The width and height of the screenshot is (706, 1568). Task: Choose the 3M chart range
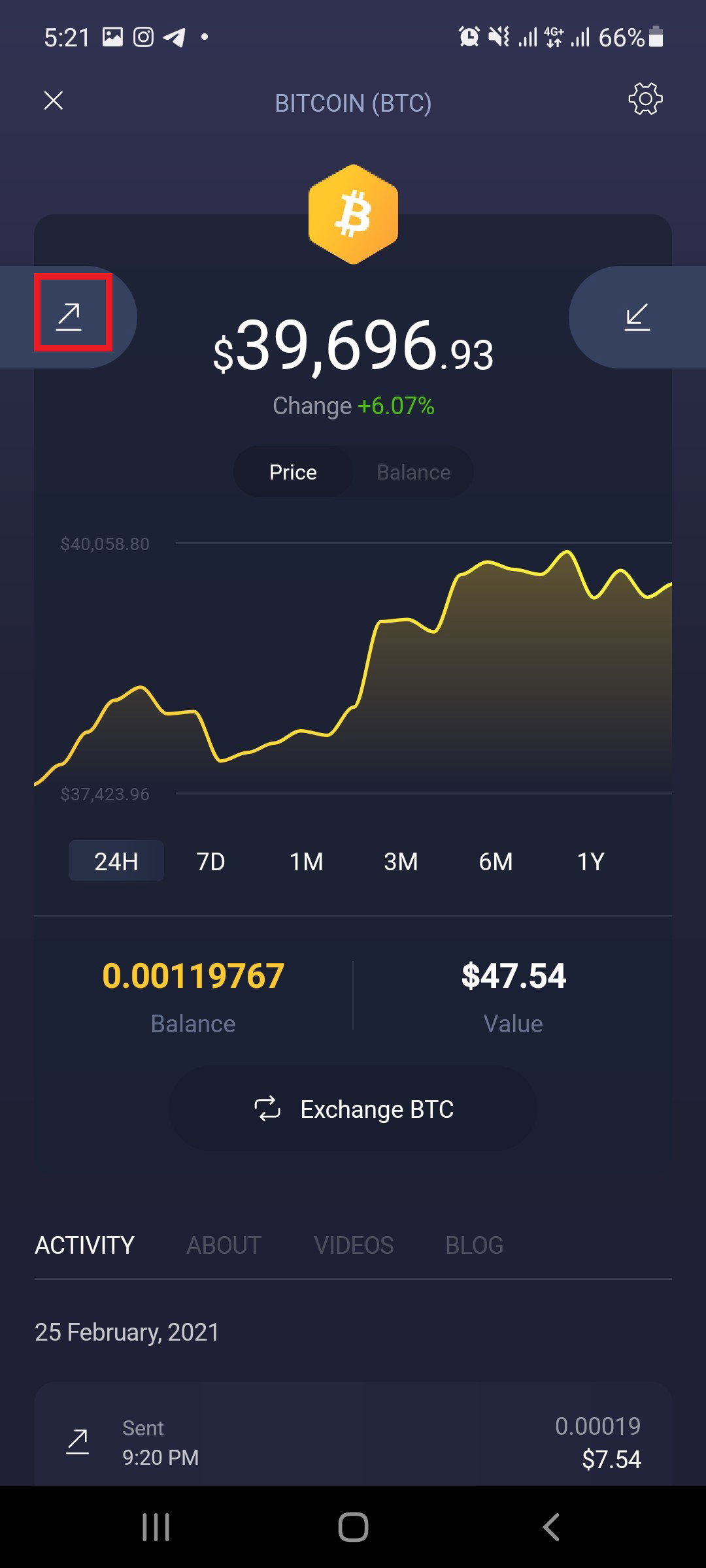tap(401, 861)
